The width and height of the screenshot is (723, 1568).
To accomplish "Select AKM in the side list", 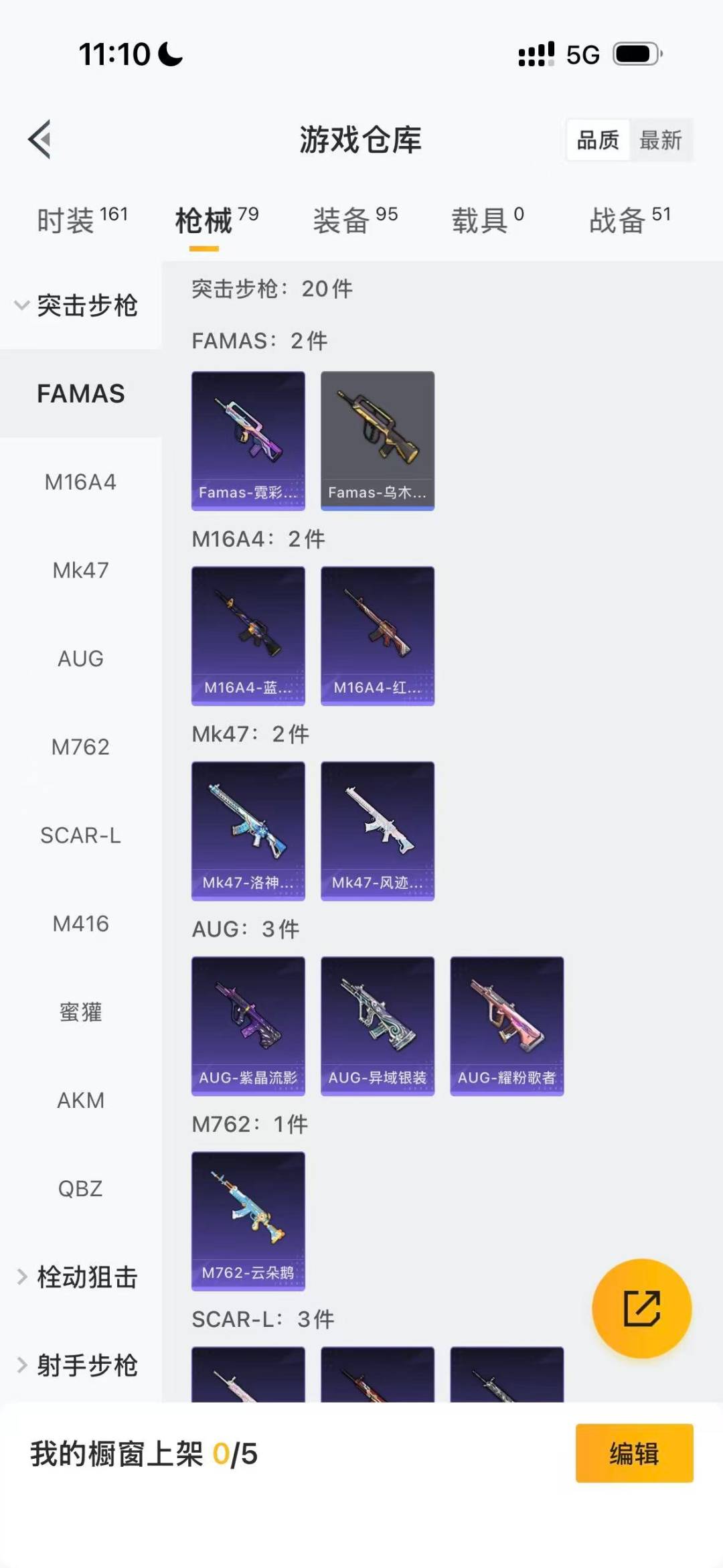I will pyautogui.click(x=80, y=1100).
